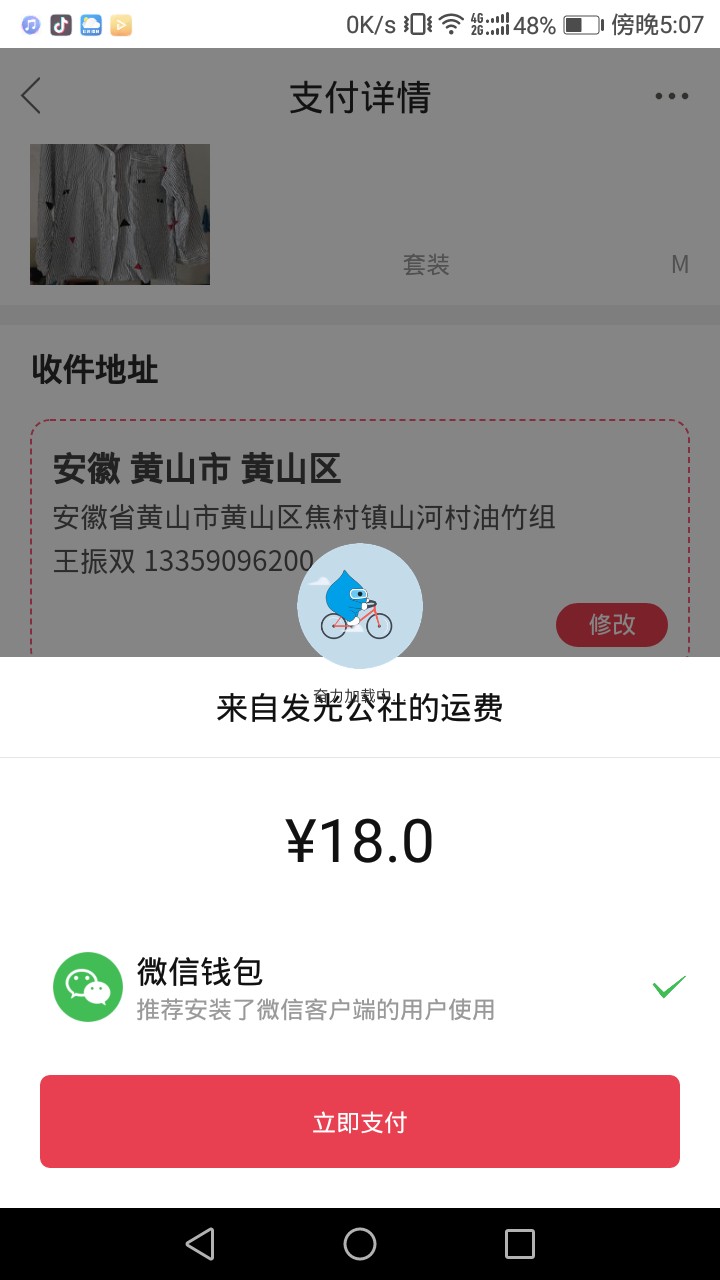Image resolution: width=720 pixels, height=1280 pixels.
Task: Open the three-dot overflow menu
Action: tap(671, 97)
